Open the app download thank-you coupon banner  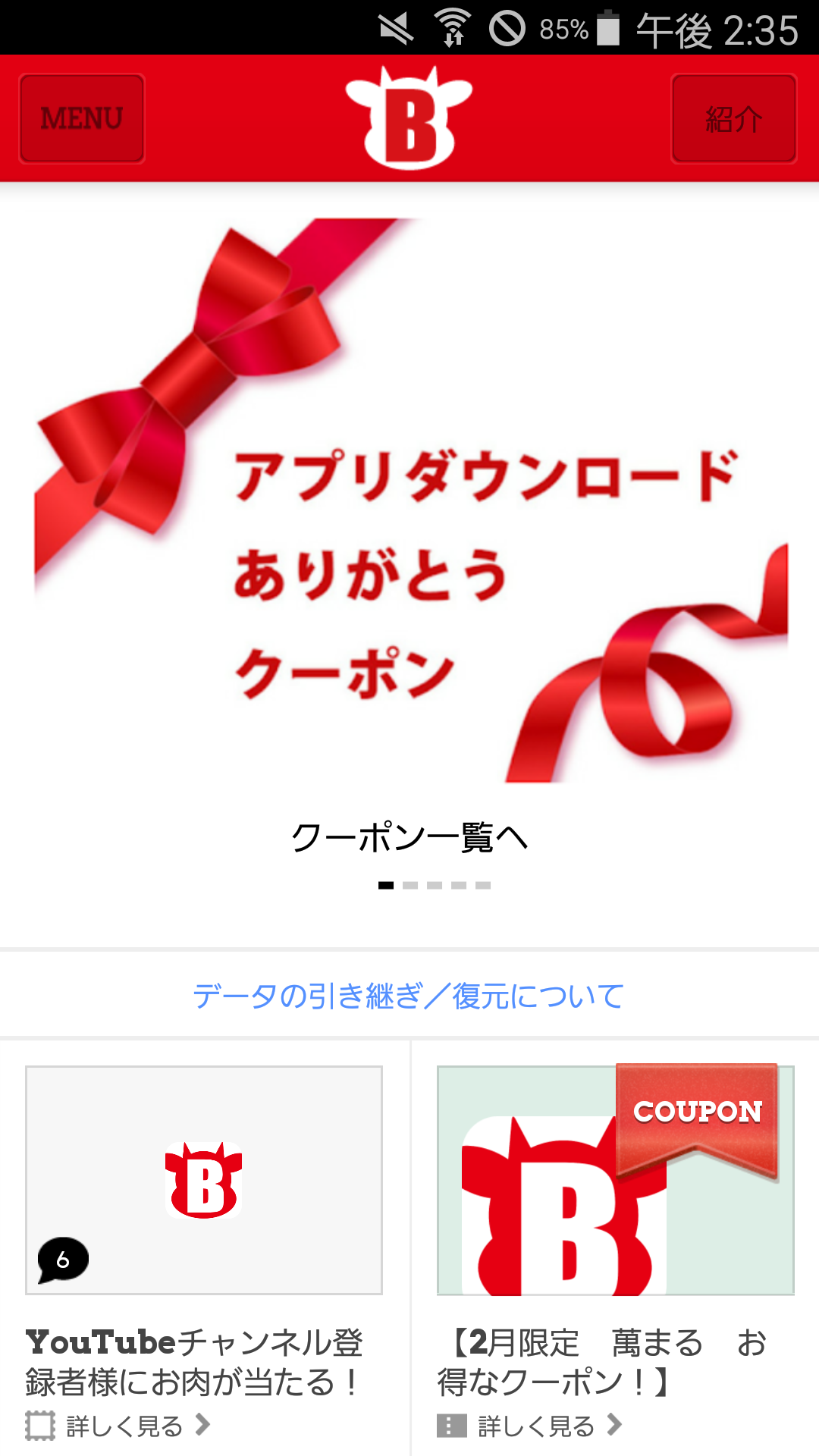click(409, 500)
